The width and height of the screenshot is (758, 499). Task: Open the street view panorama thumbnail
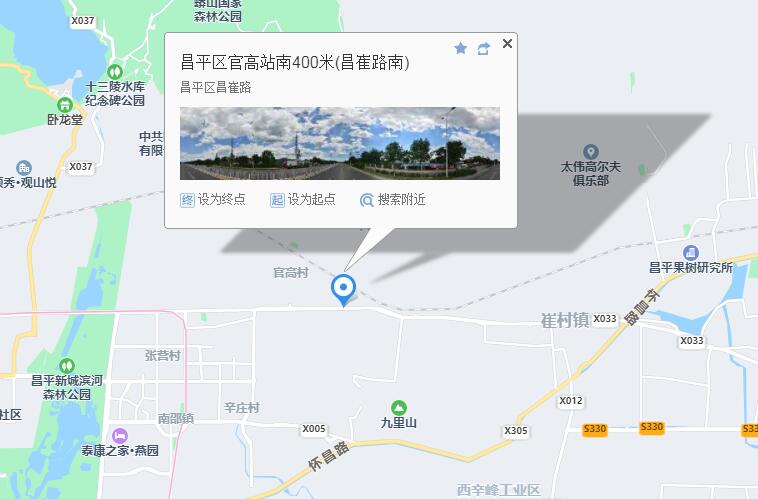click(340, 143)
